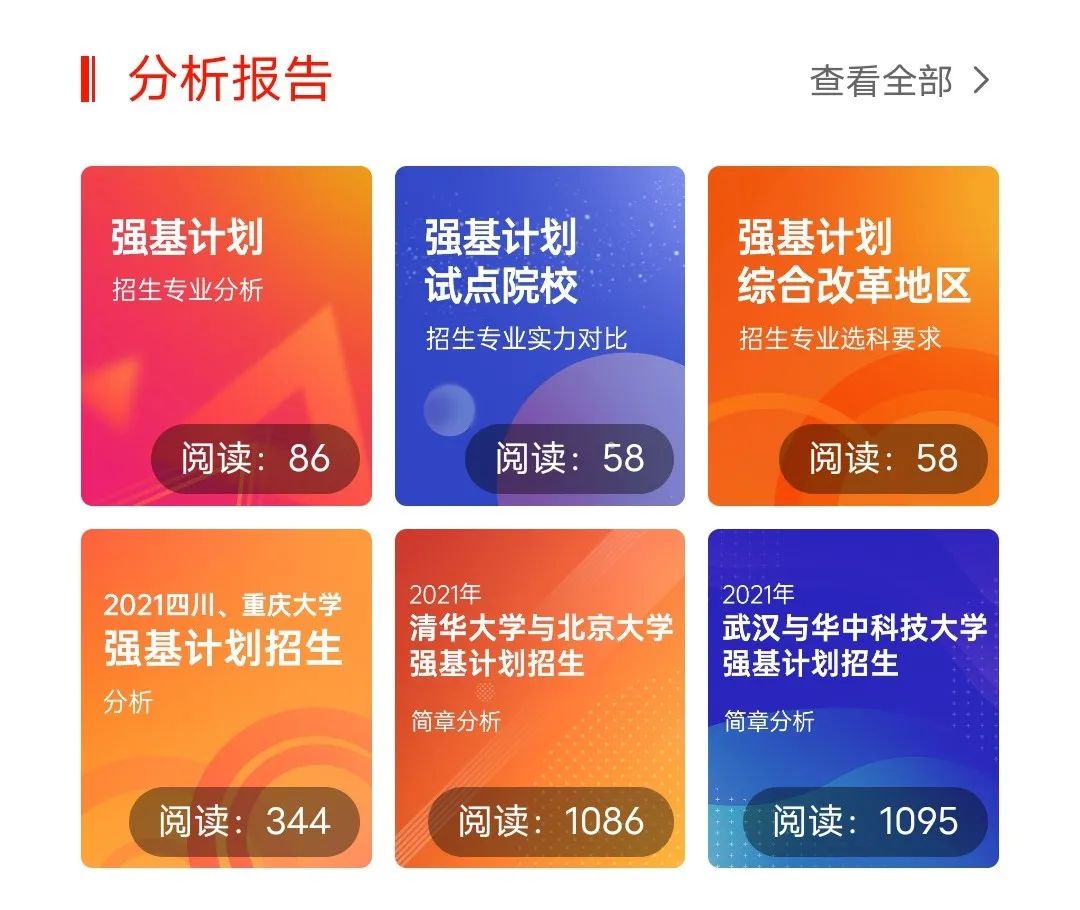
Task: Open the 清华大学与北京大学 强基计划招生 card
Action: point(539,698)
